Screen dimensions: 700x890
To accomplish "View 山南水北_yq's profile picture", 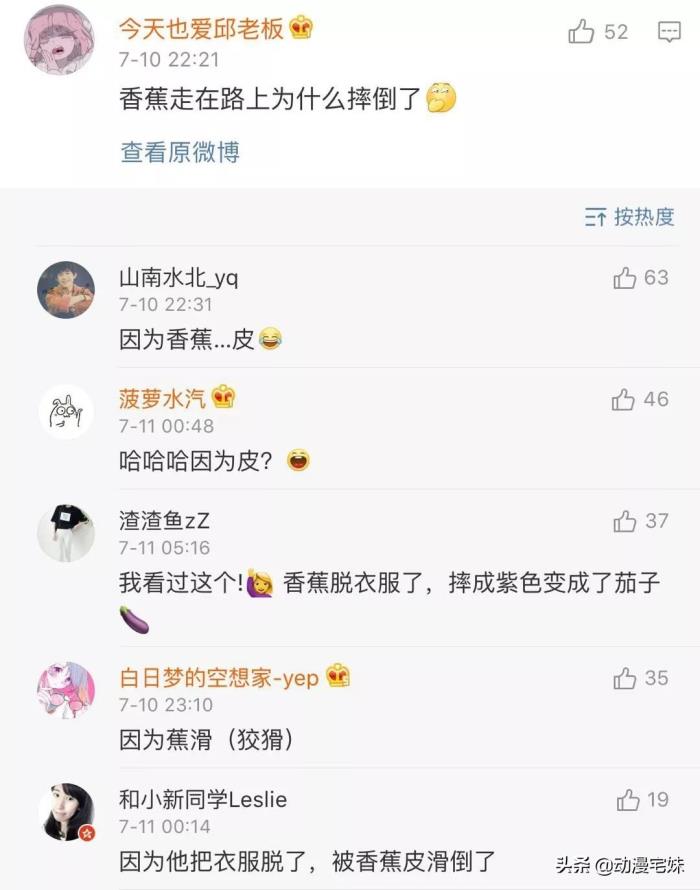I will click(x=66, y=291).
